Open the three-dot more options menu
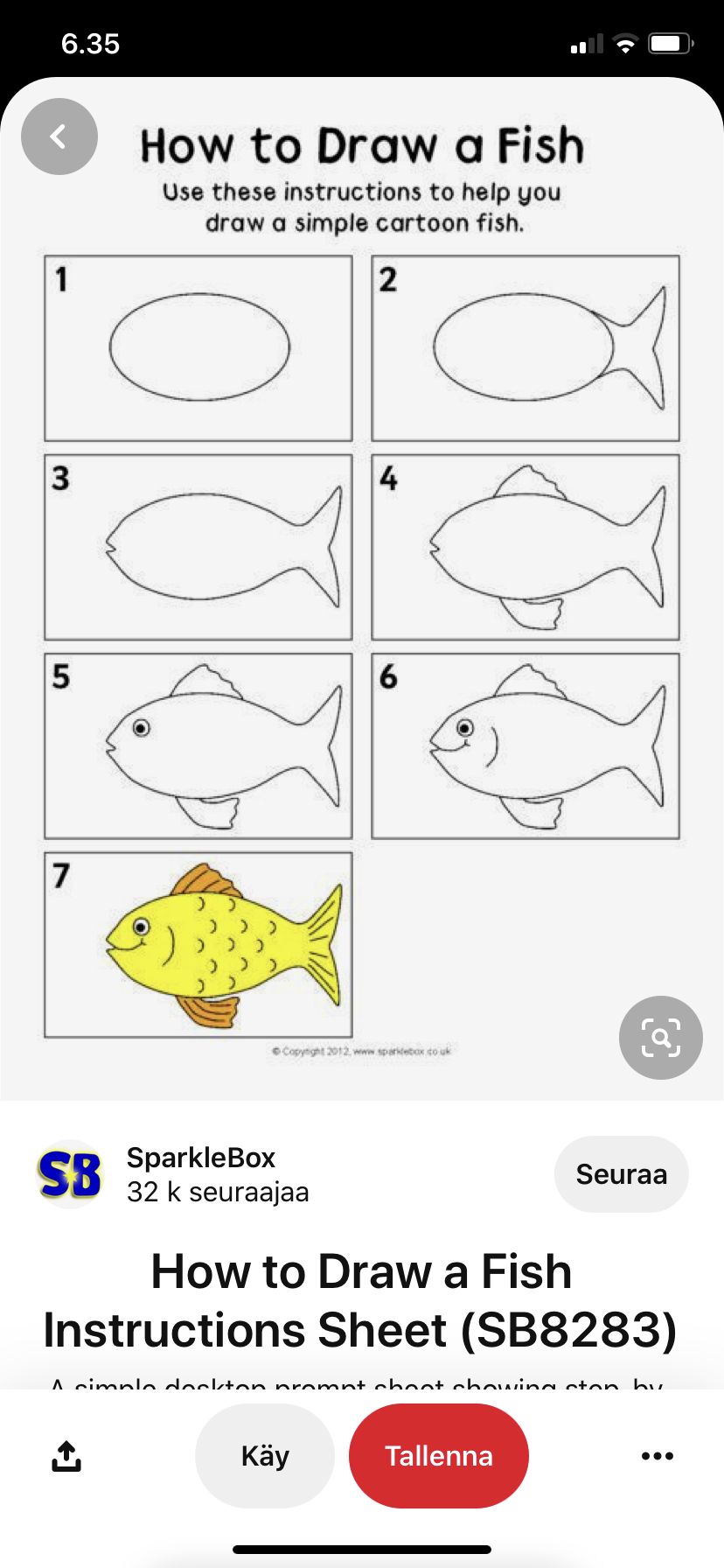This screenshot has width=724, height=1568. 657,1456
